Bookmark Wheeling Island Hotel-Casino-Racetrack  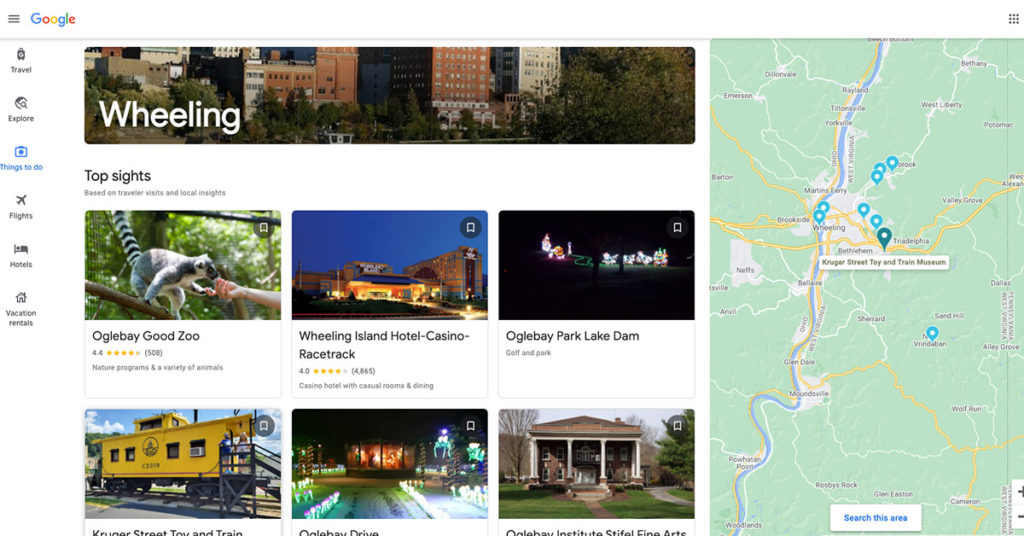point(470,228)
